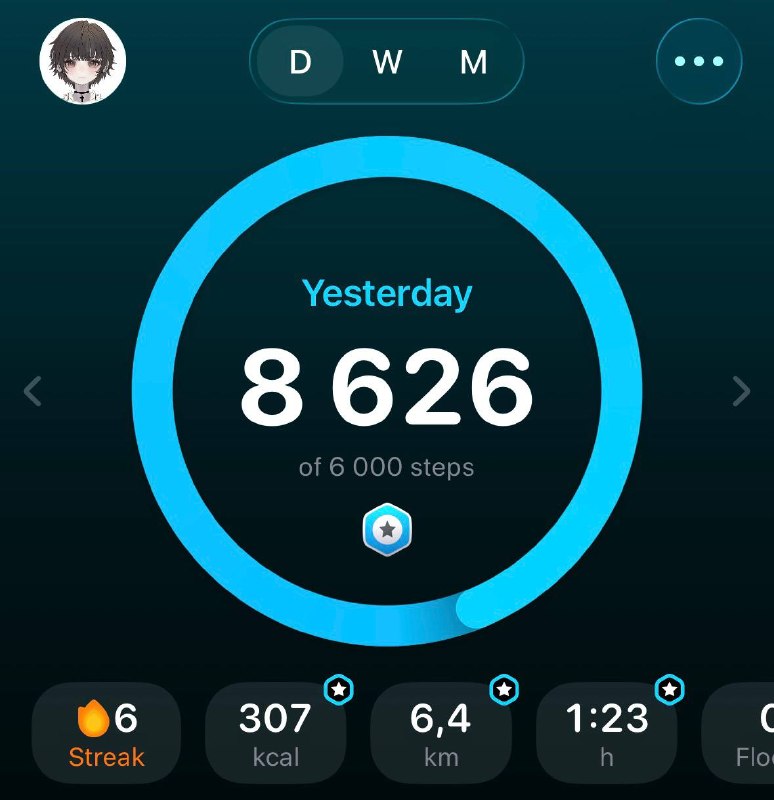774x800 pixels.
Task: Switch to the W week view
Action: pos(387,62)
